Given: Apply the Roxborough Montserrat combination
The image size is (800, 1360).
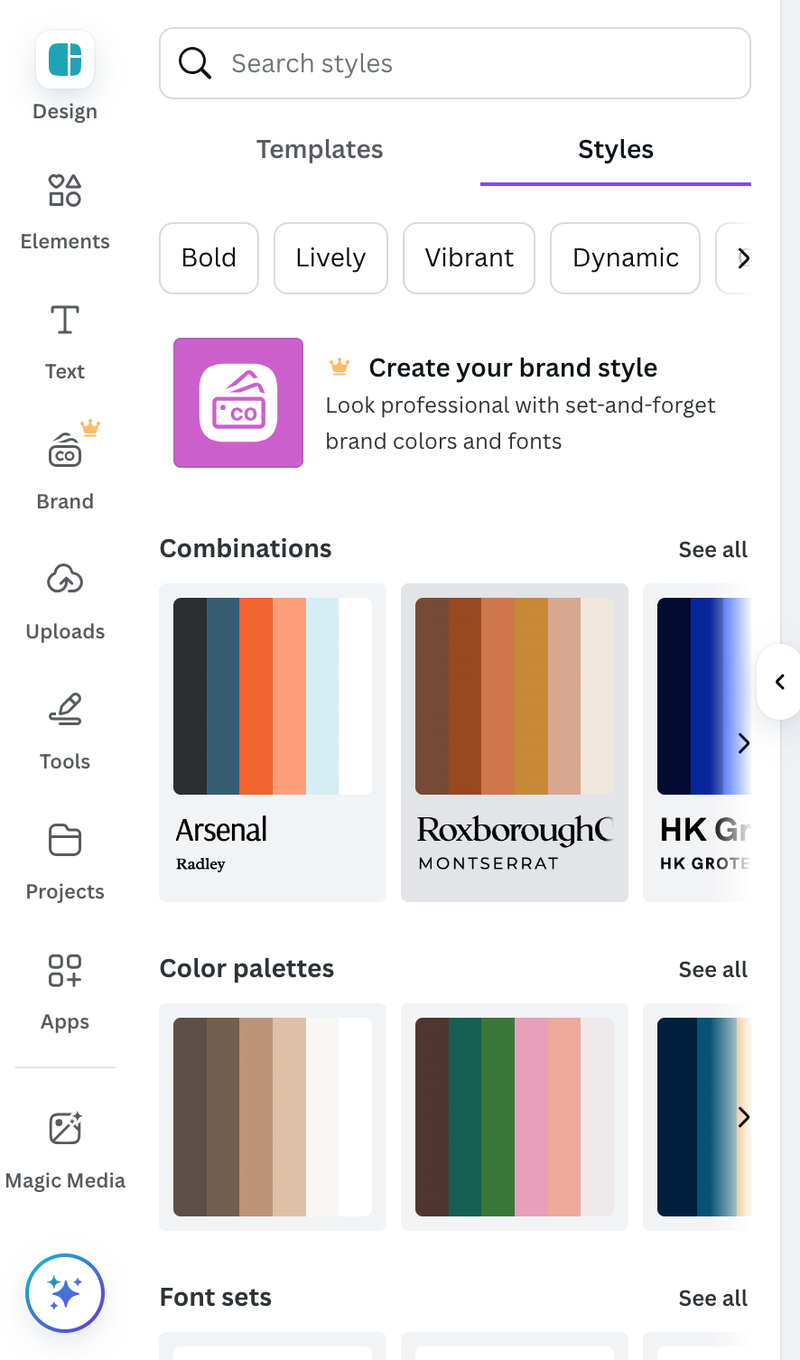Looking at the screenshot, I should point(514,742).
